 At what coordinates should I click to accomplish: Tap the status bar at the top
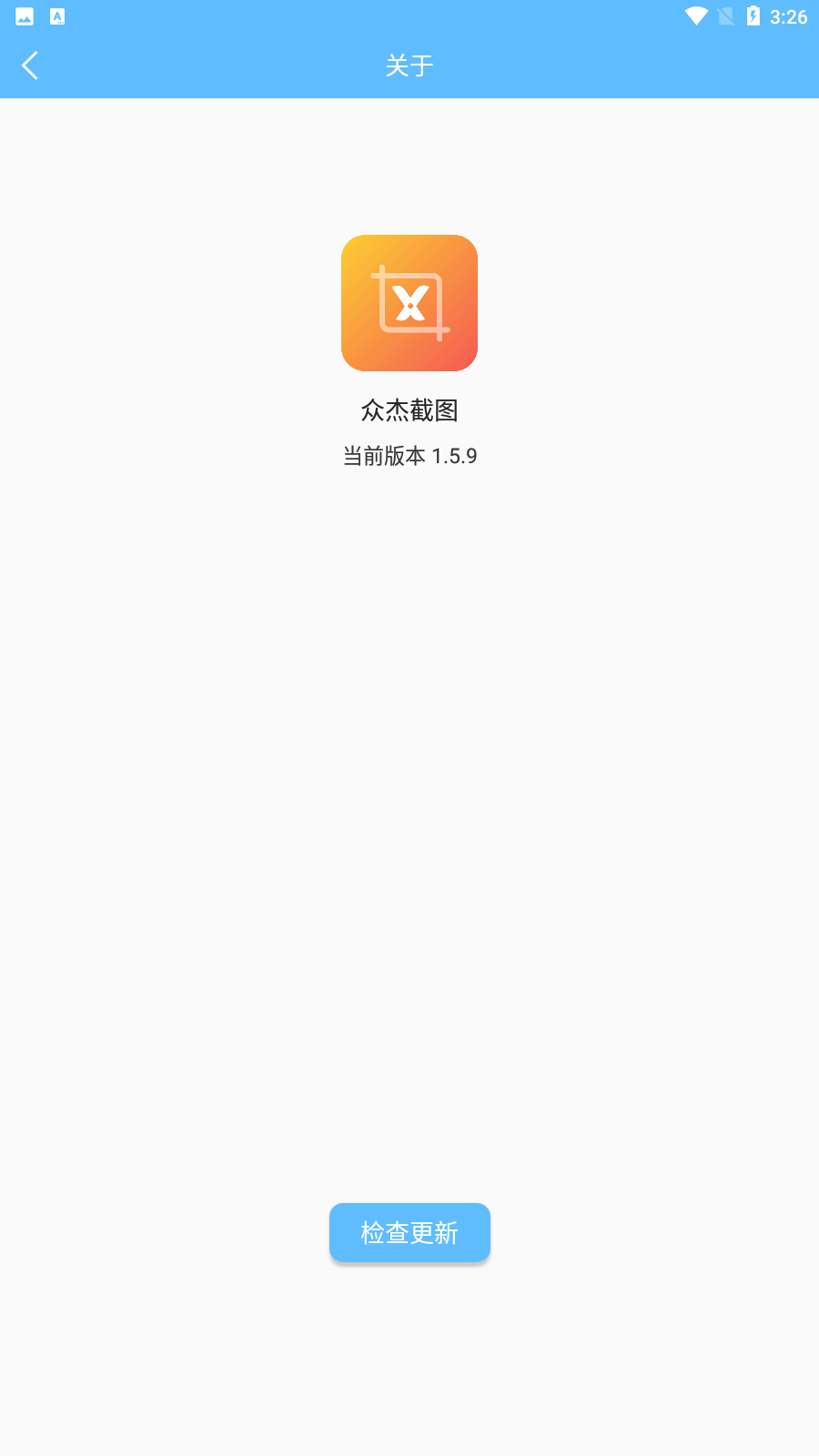(x=409, y=15)
